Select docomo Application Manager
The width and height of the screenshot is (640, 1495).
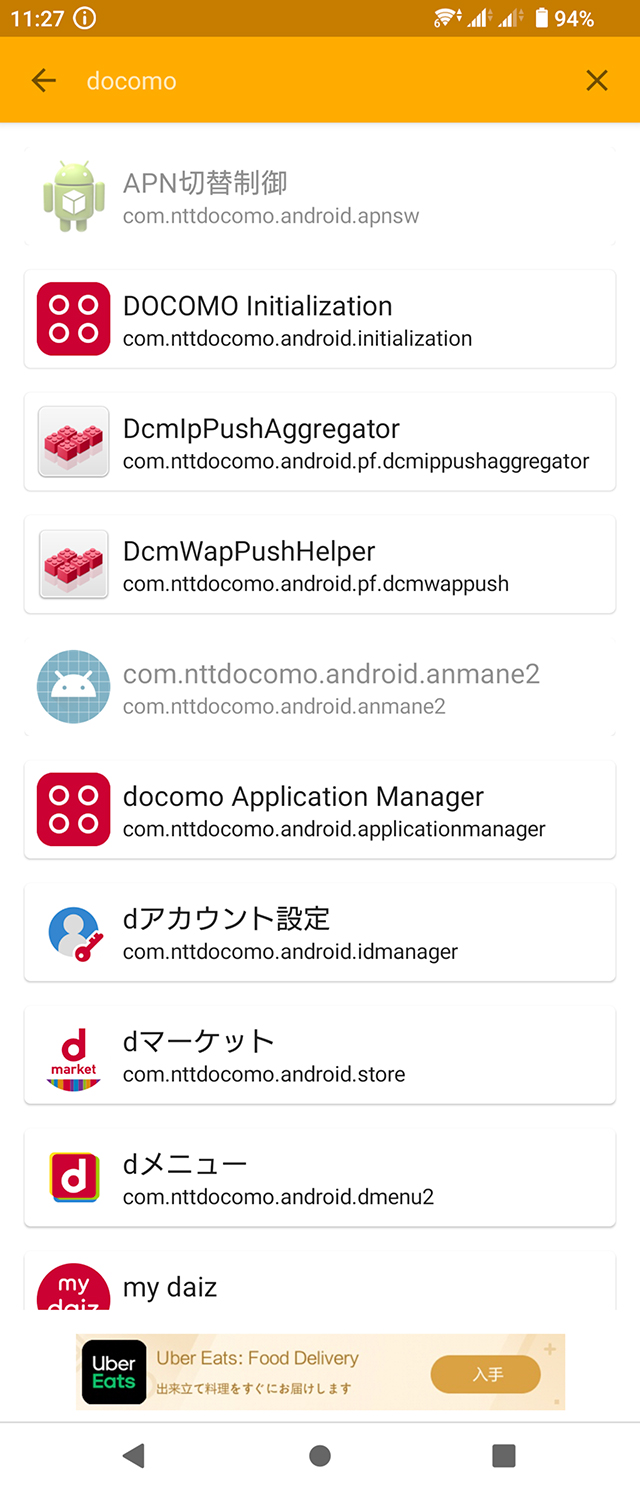(x=320, y=810)
